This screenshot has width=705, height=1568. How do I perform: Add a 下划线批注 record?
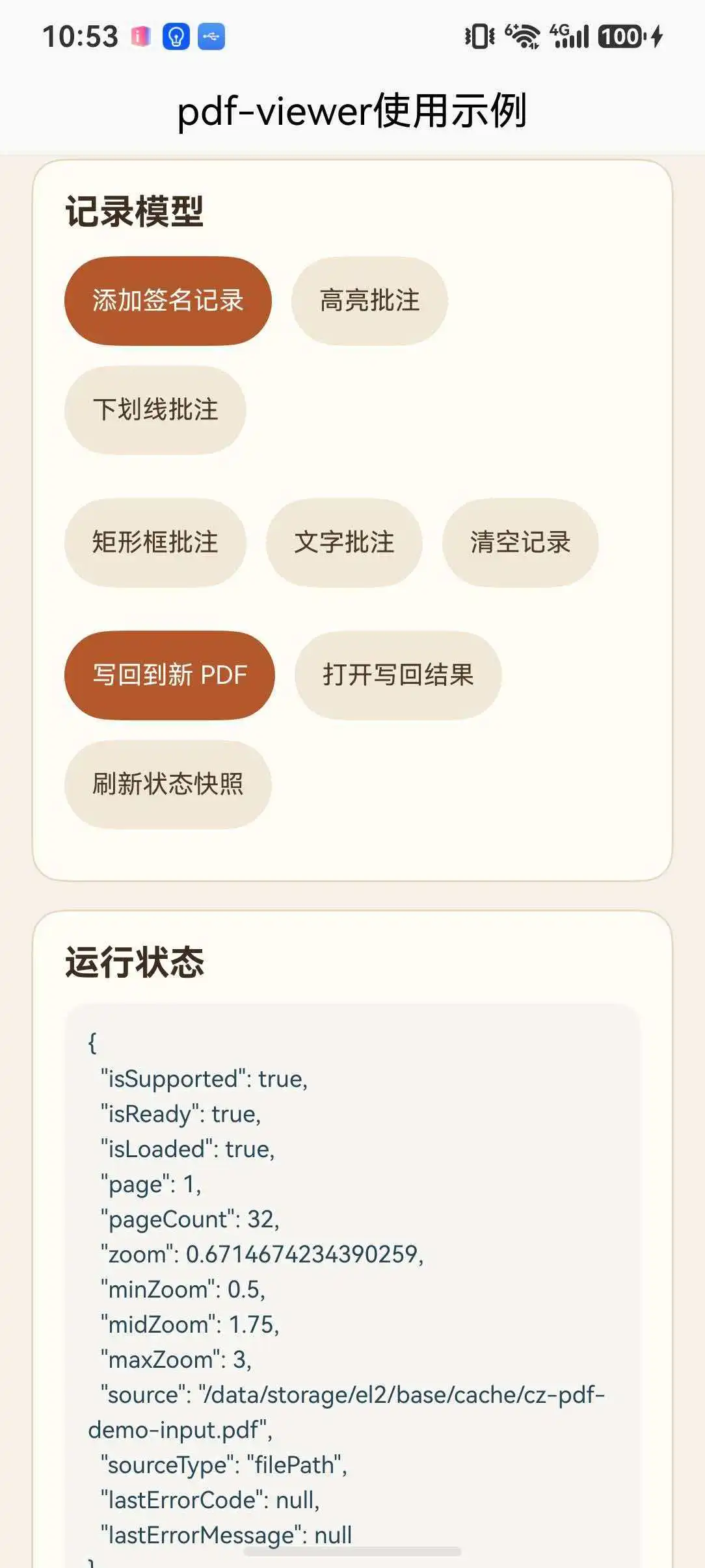click(x=155, y=410)
